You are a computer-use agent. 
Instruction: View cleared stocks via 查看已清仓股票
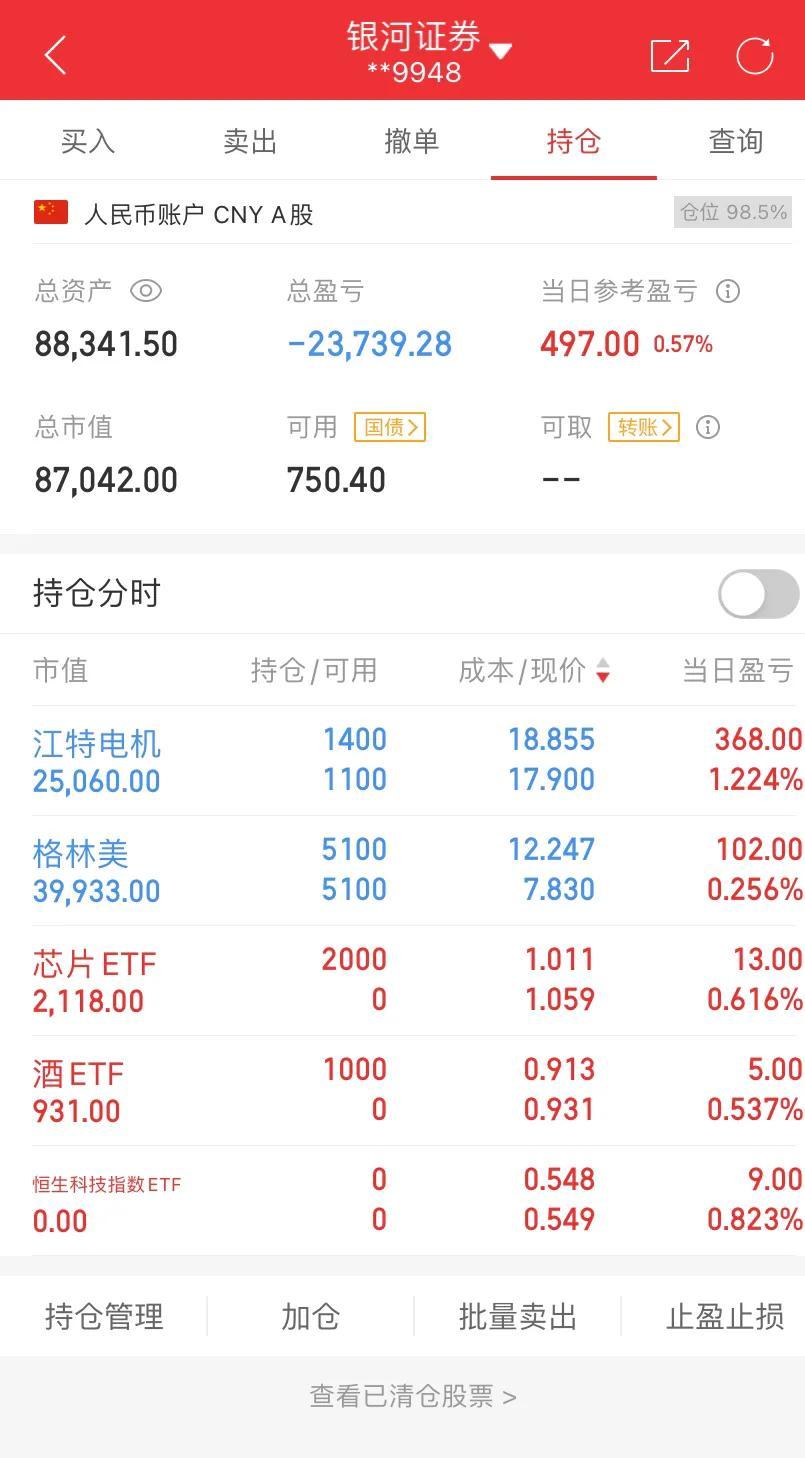413,1396
